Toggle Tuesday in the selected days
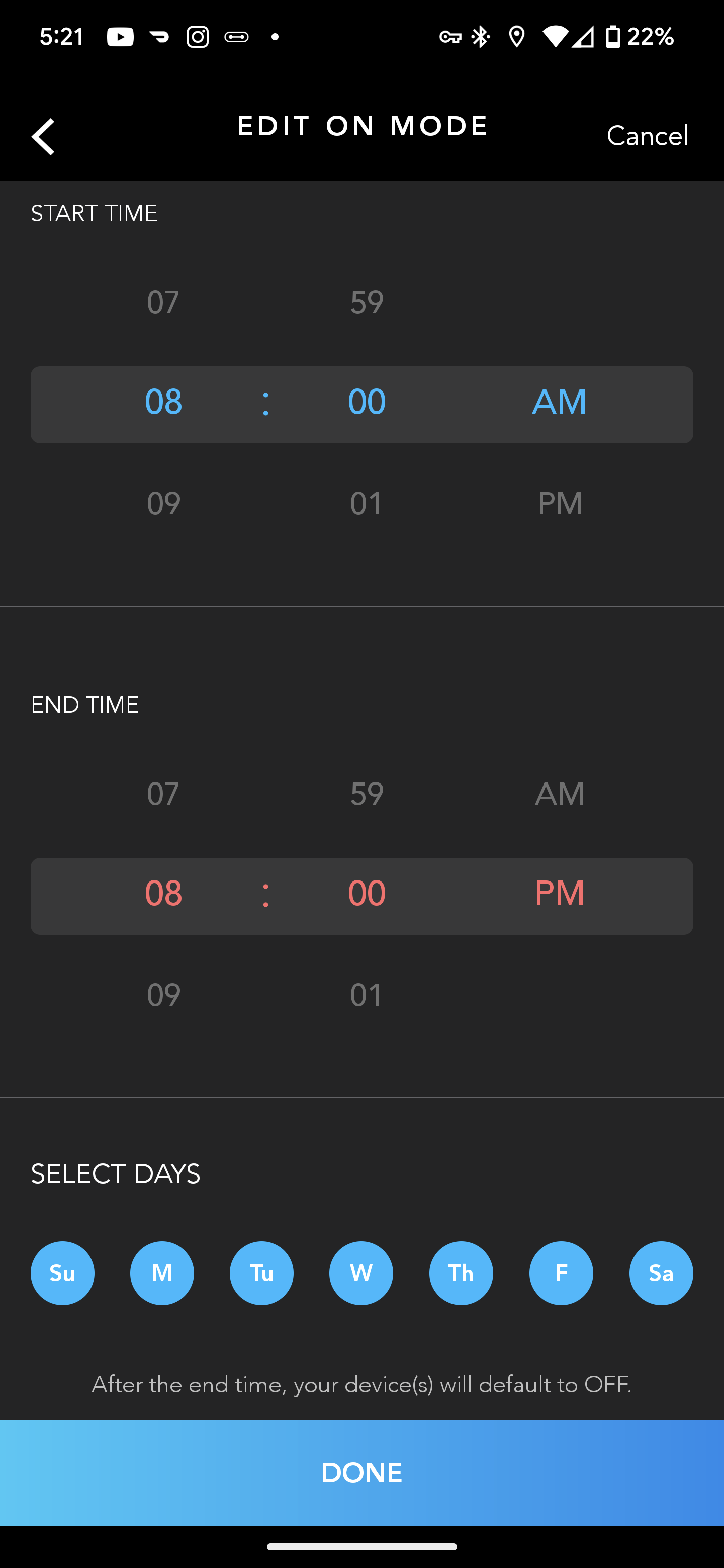The width and height of the screenshot is (724, 1568). (x=262, y=1273)
